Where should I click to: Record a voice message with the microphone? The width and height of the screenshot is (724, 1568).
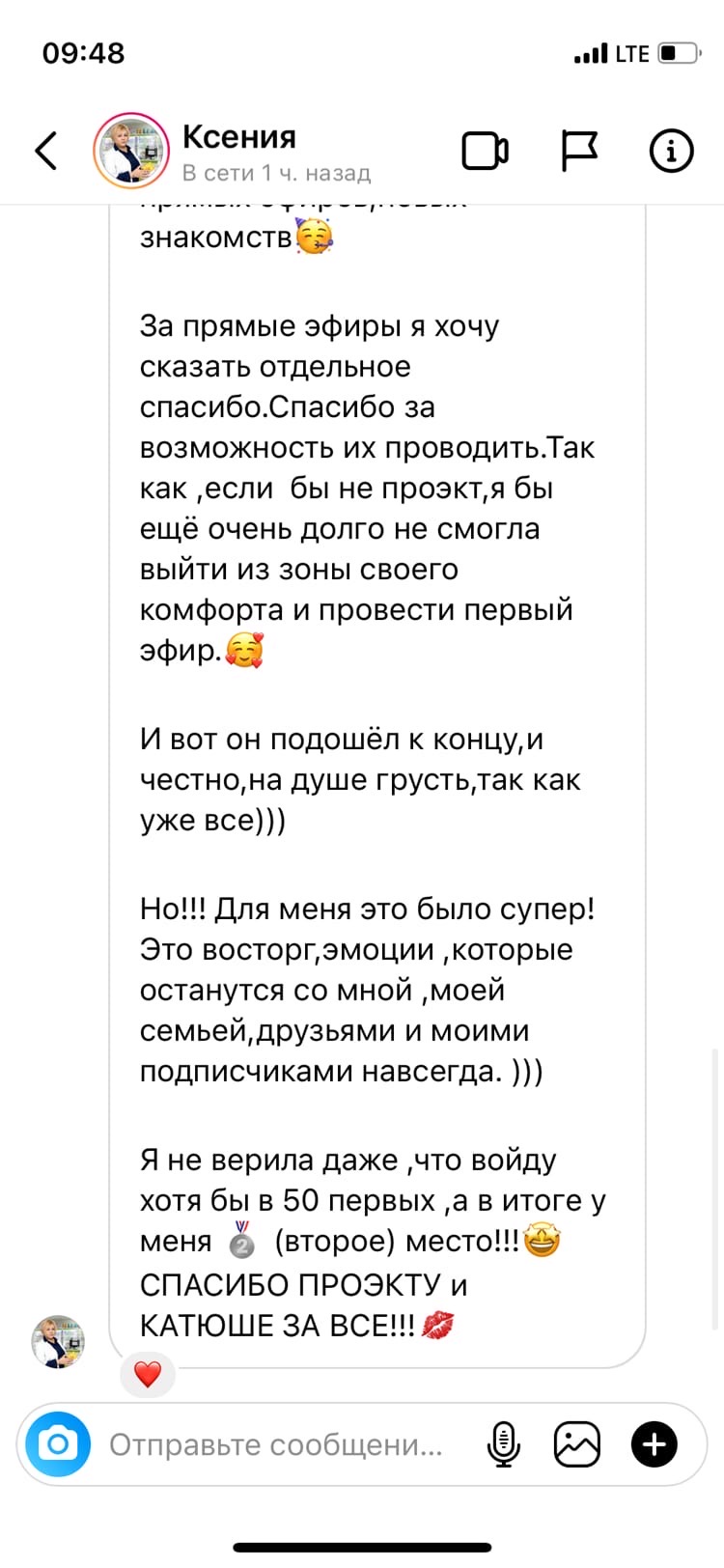tap(503, 1444)
